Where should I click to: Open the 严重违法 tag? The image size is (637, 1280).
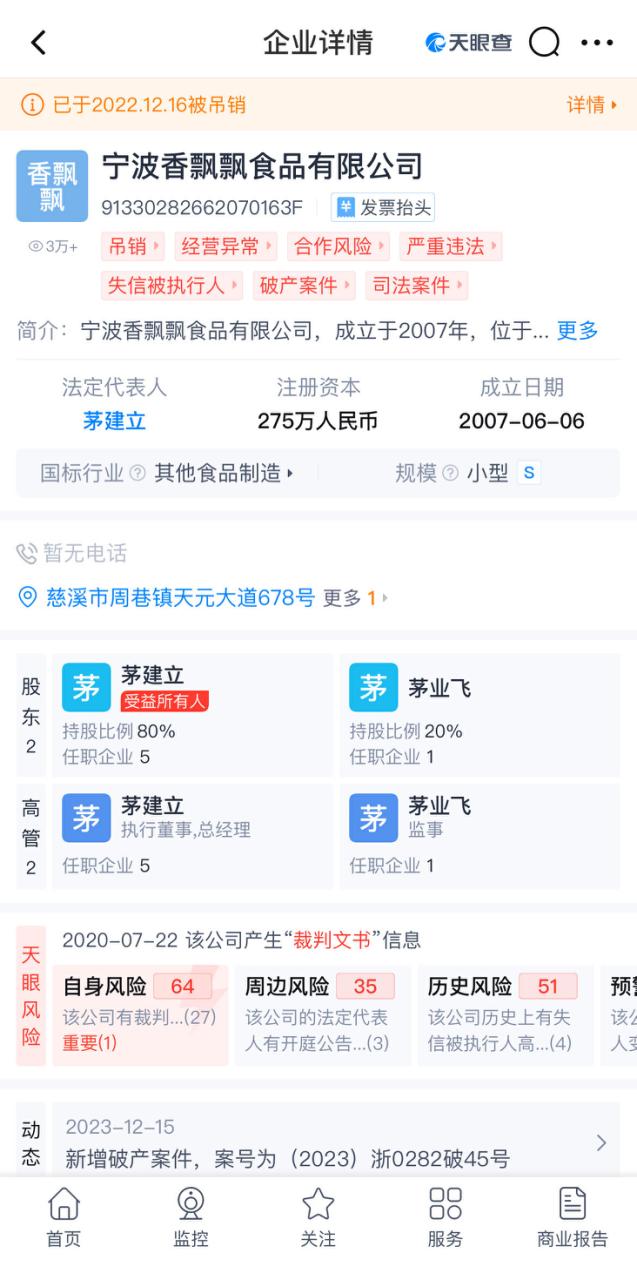tap(450, 246)
